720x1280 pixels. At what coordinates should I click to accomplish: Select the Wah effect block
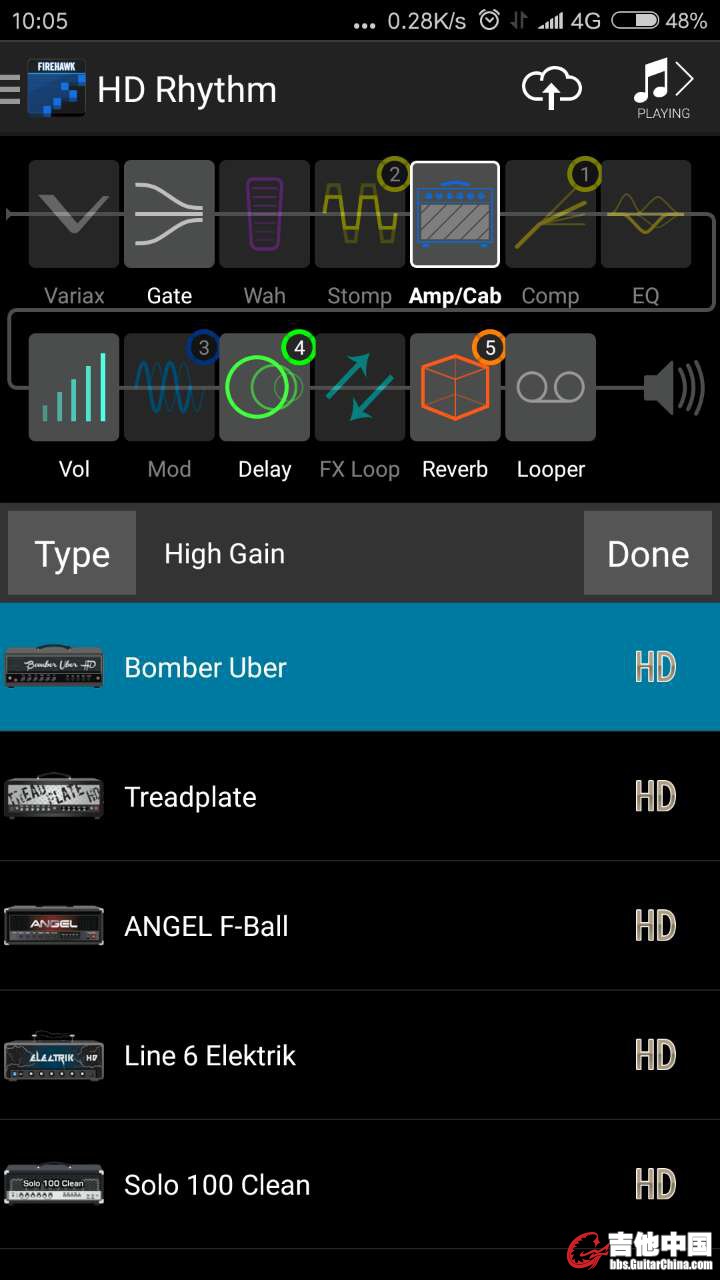264,214
